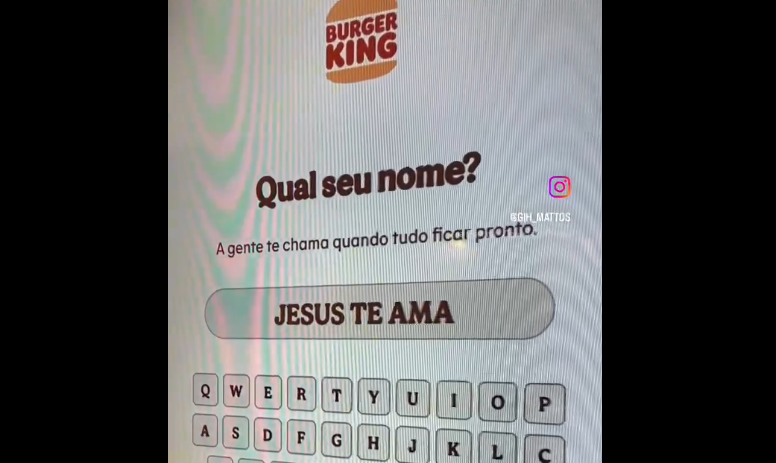Tap the L key
The height and width of the screenshot is (463, 776).
pos(497,450)
